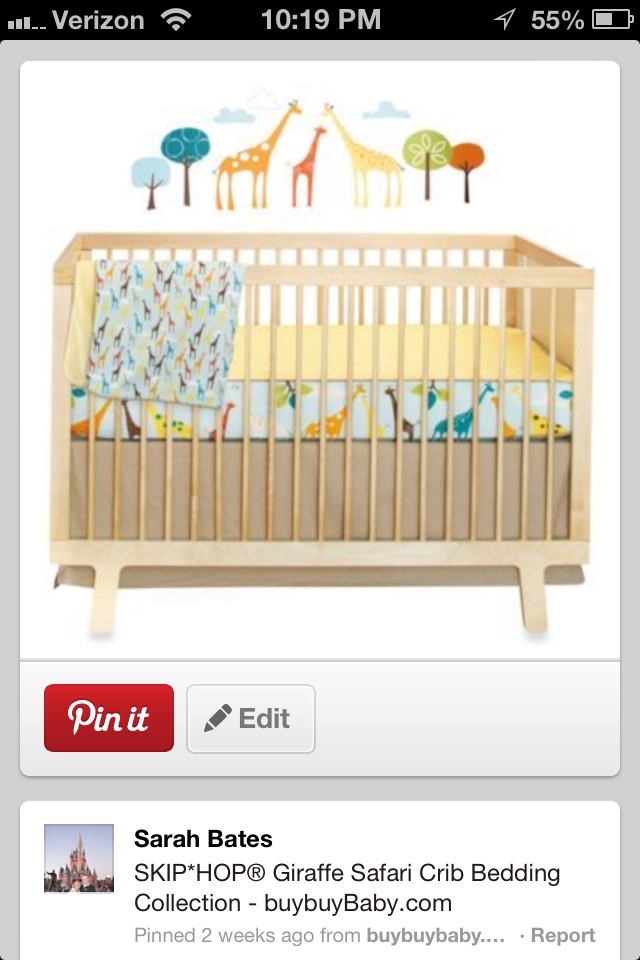Tap the red Pin it button
640x960 pixels.
coord(109,718)
